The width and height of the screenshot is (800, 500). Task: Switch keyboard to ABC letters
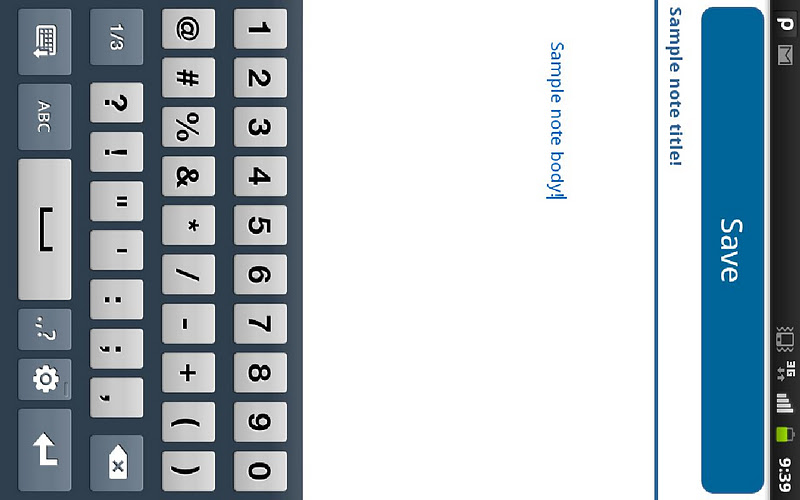tap(44, 116)
